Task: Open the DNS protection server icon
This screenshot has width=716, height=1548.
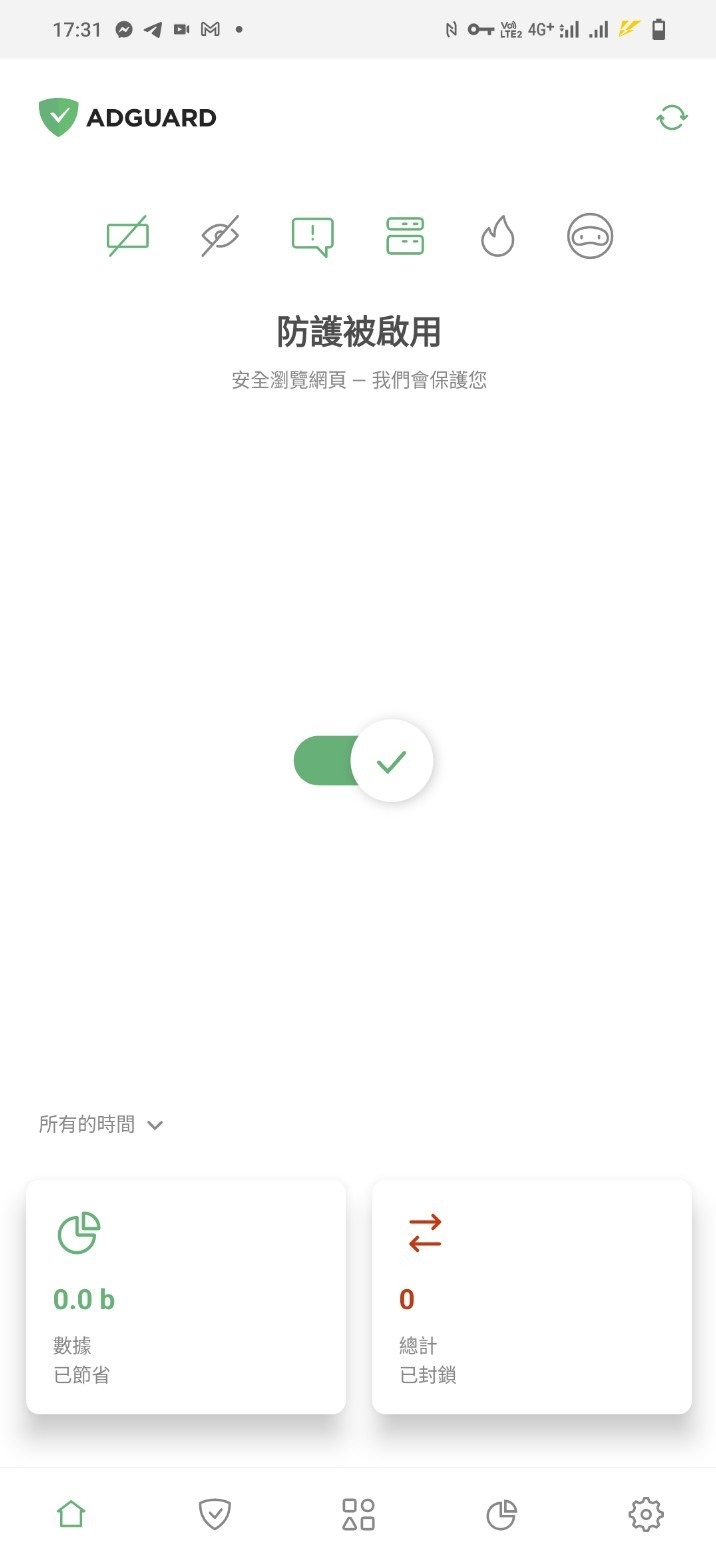Action: [x=405, y=236]
